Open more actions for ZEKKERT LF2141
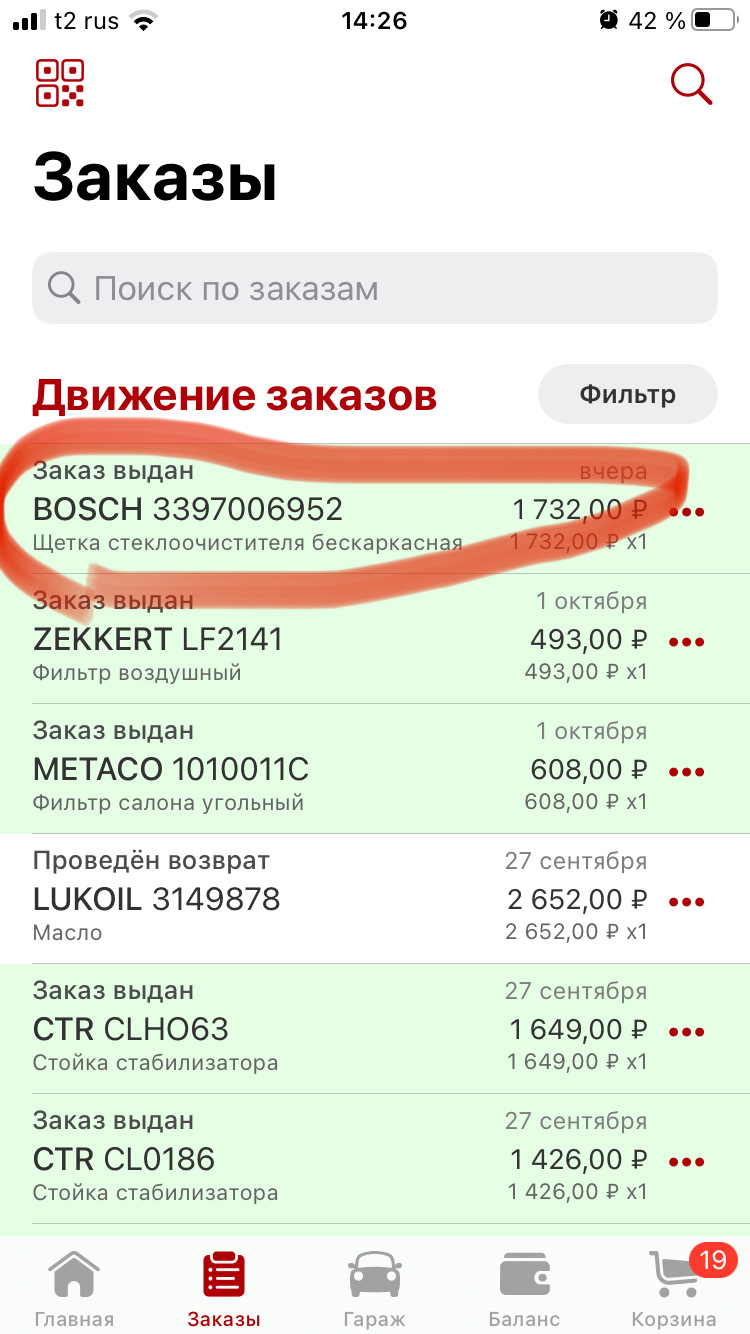This screenshot has height=1334, width=750. click(687, 642)
